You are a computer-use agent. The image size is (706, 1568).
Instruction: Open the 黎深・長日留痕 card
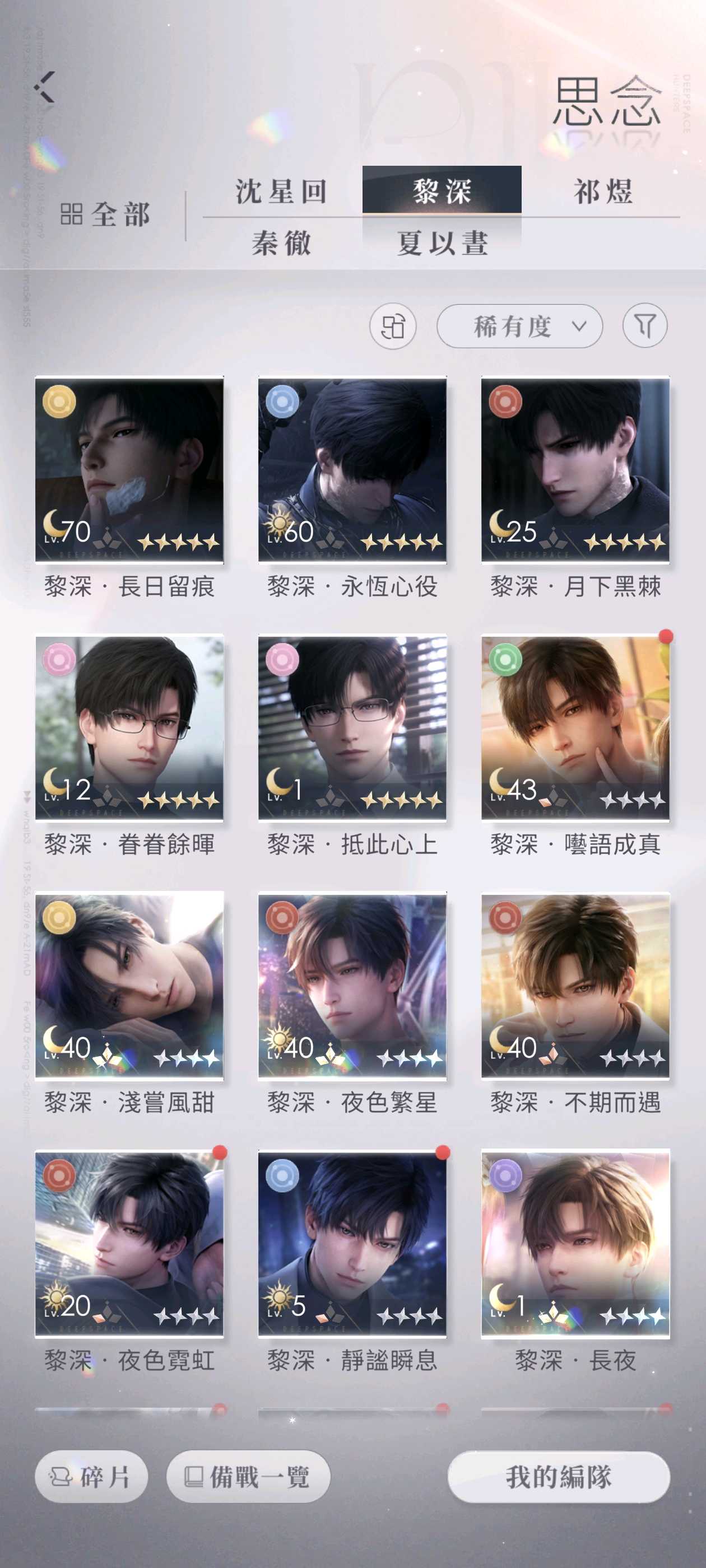click(129, 470)
